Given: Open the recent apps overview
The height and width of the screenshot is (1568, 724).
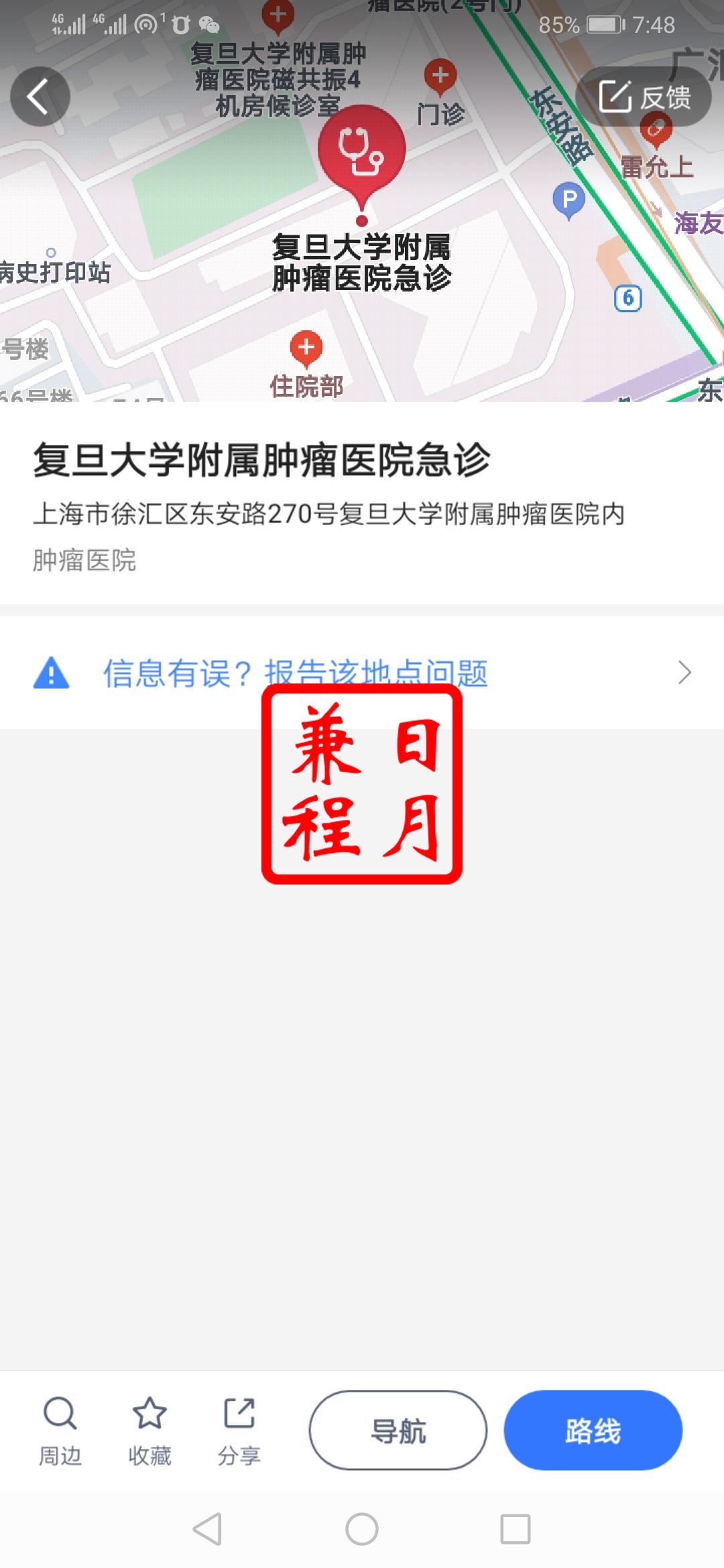Looking at the screenshot, I should point(516,1529).
